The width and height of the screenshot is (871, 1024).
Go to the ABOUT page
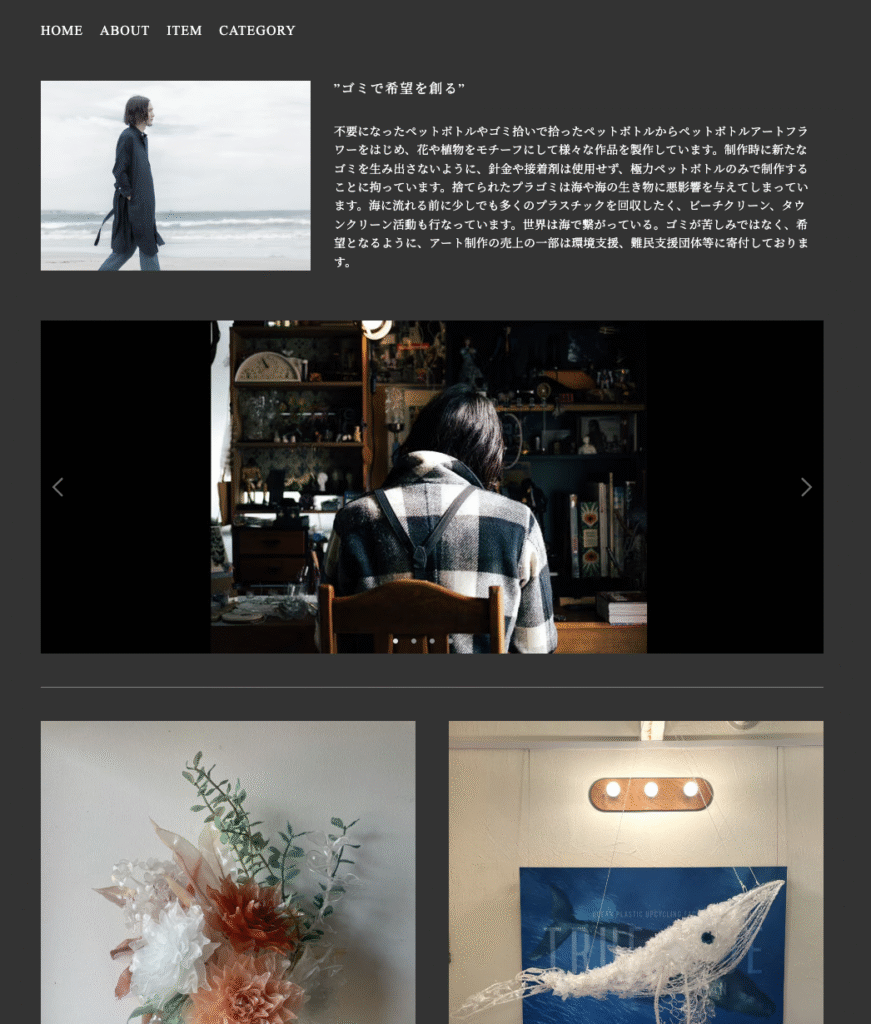(124, 31)
